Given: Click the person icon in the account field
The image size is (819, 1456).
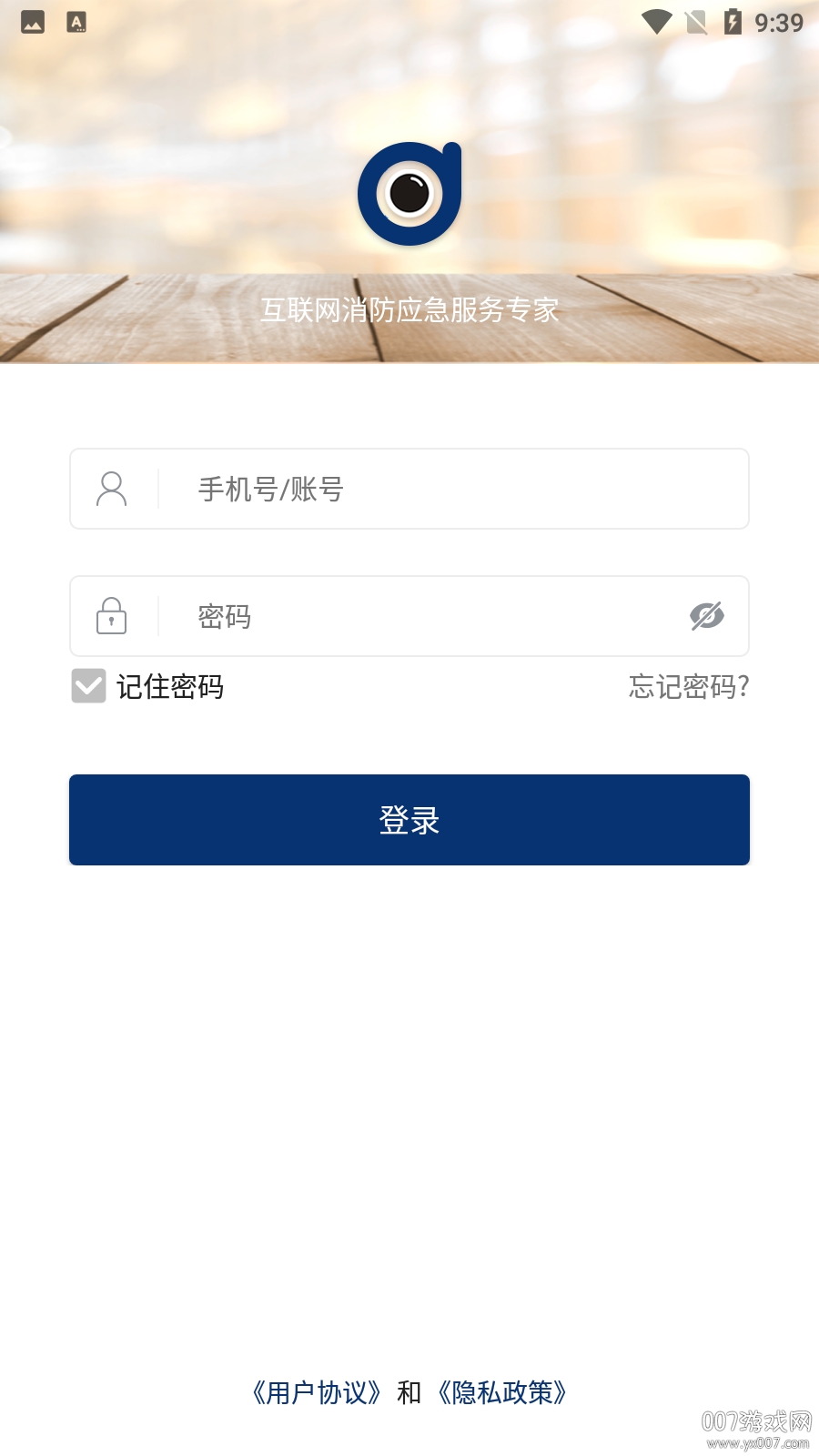Looking at the screenshot, I should [113, 489].
